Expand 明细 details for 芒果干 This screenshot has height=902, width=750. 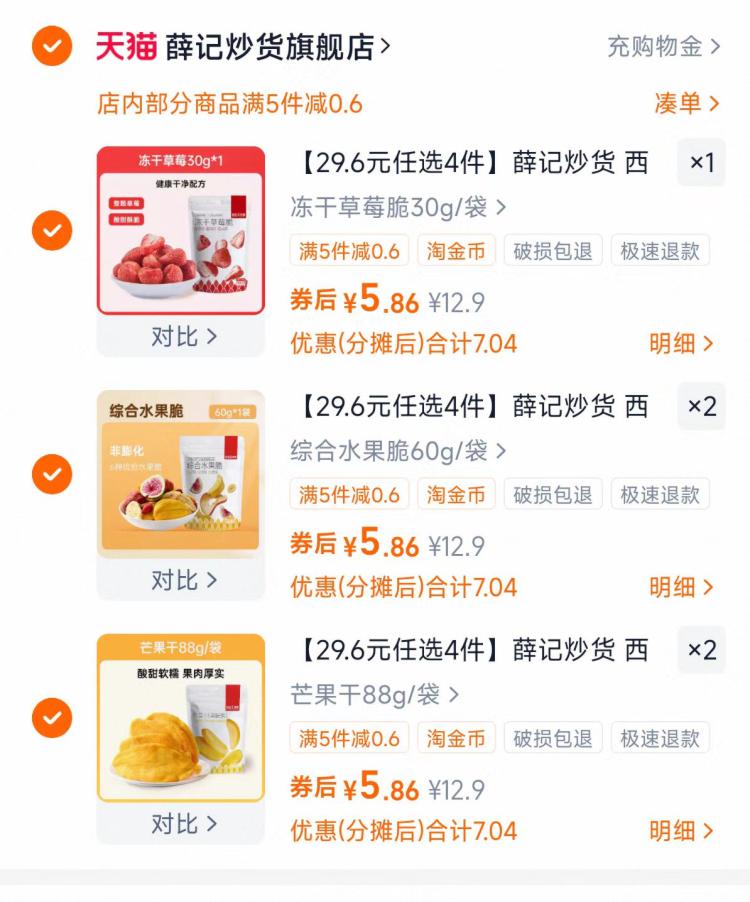pos(684,831)
